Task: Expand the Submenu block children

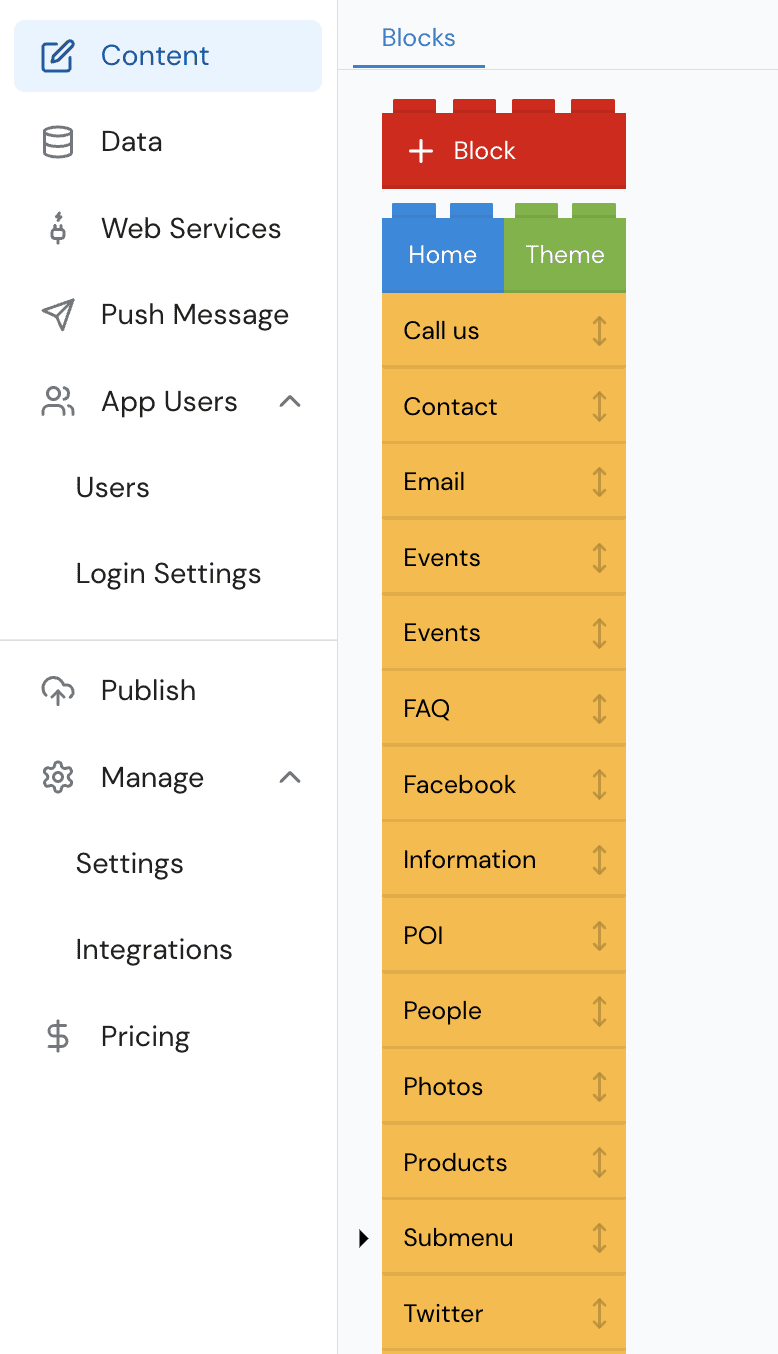Action: click(x=363, y=1237)
